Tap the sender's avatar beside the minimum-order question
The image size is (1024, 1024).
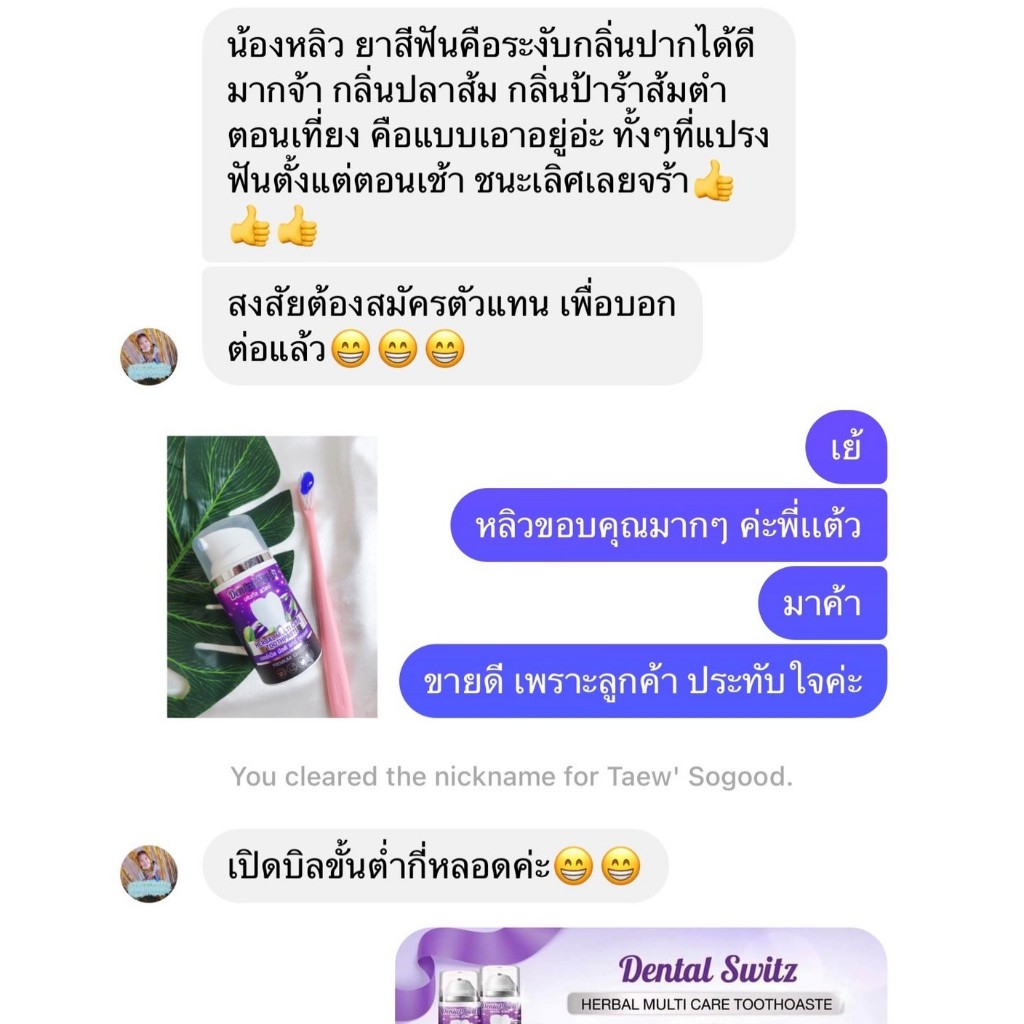tap(149, 873)
